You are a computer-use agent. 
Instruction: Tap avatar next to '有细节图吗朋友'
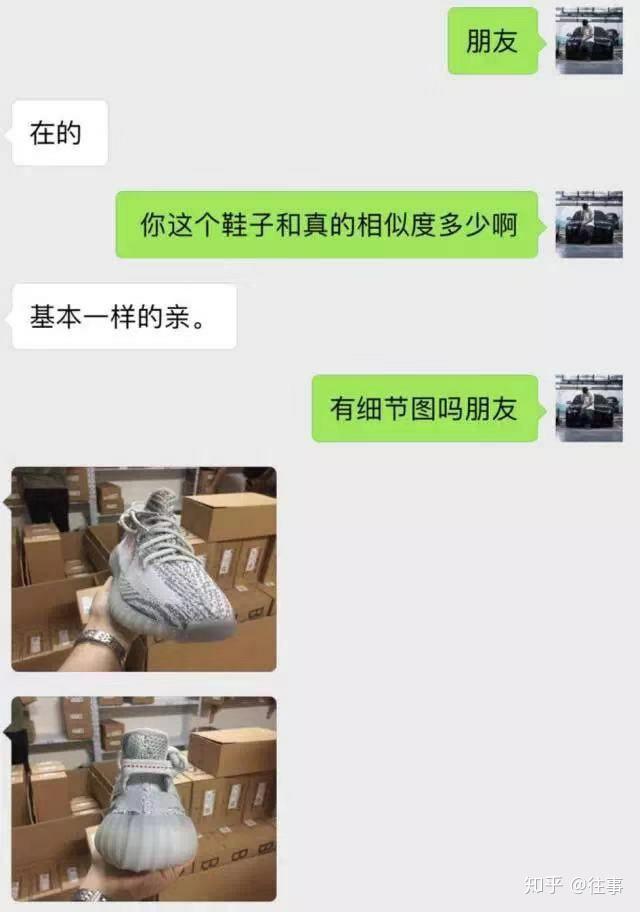pyautogui.click(x=588, y=408)
